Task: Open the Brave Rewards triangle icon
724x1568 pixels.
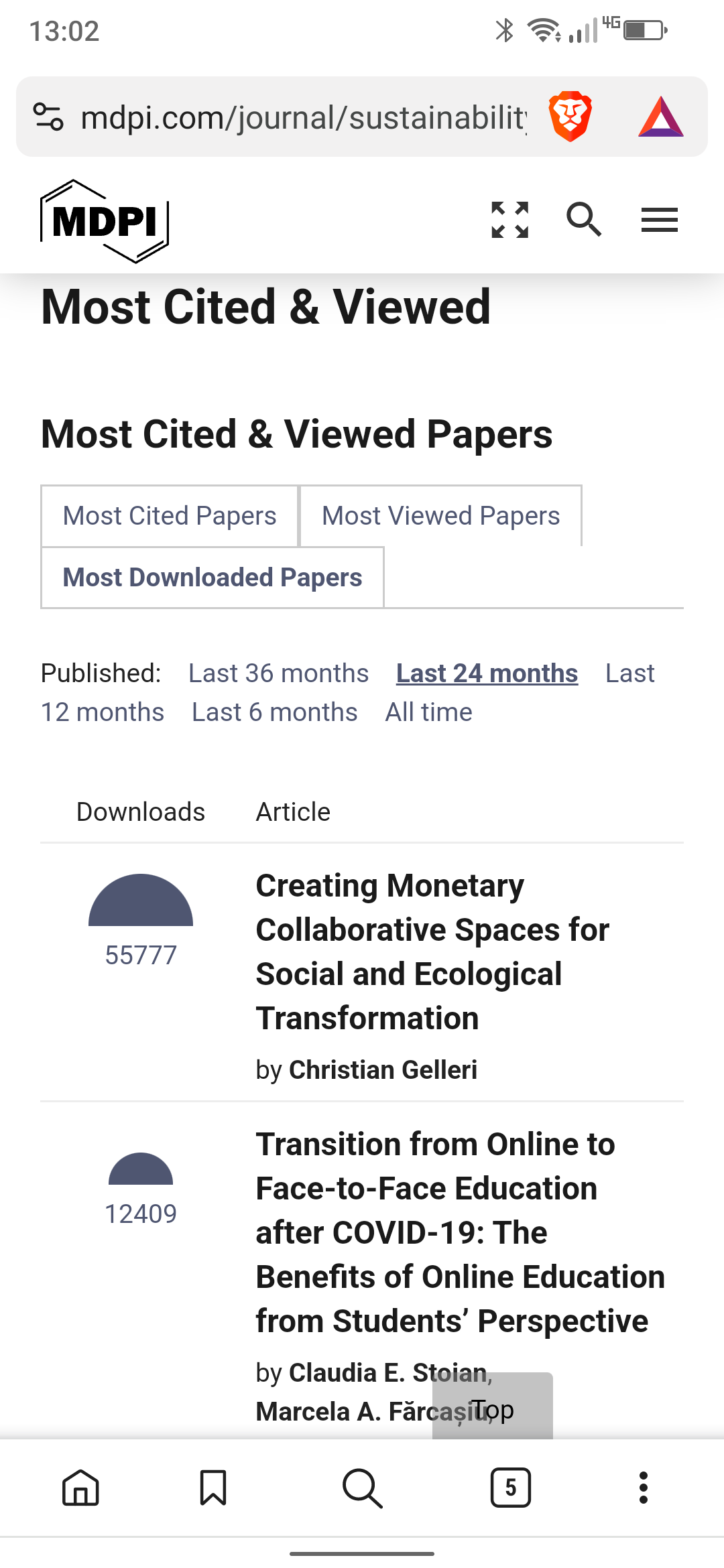Action: (x=661, y=117)
